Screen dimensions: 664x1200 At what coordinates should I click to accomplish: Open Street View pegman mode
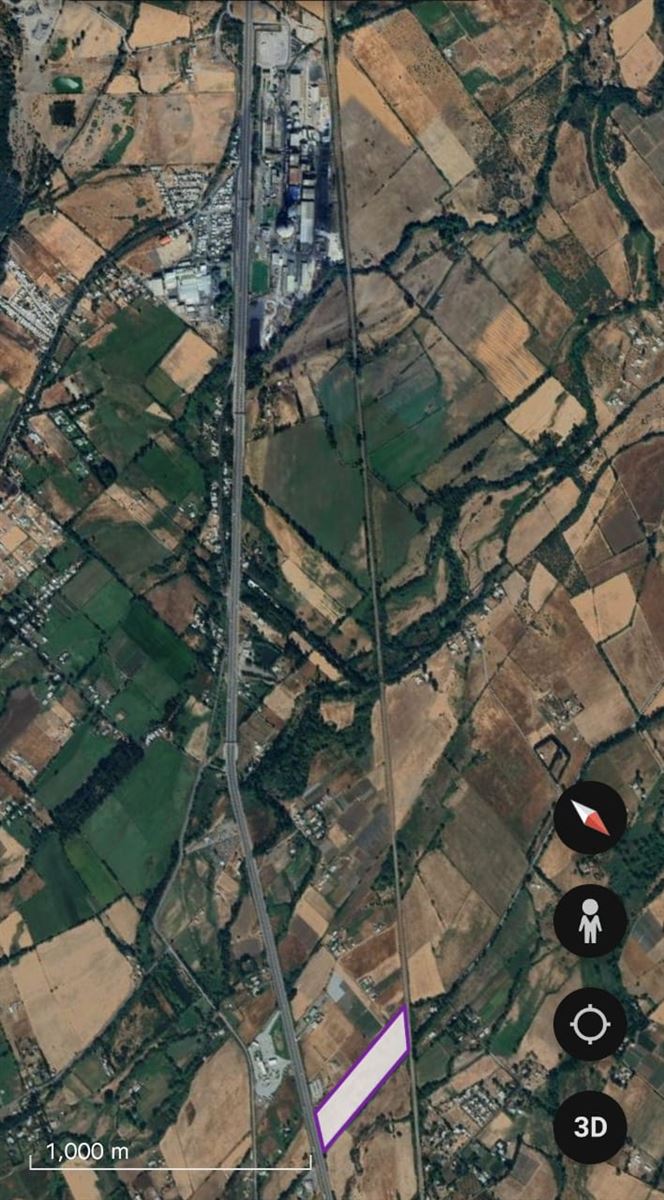click(x=590, y=921)
